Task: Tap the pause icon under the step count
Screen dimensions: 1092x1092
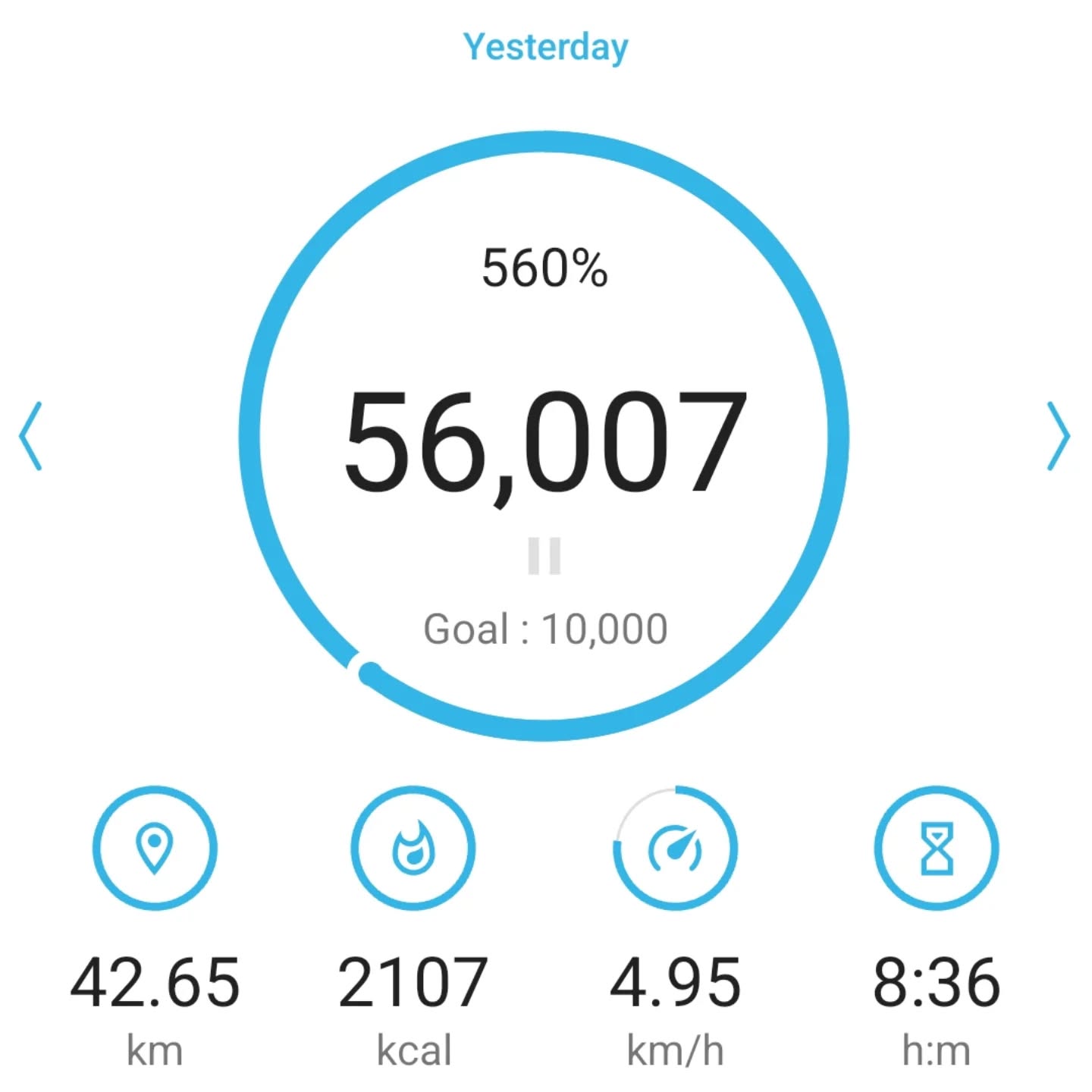Action: tap(544, 556)
